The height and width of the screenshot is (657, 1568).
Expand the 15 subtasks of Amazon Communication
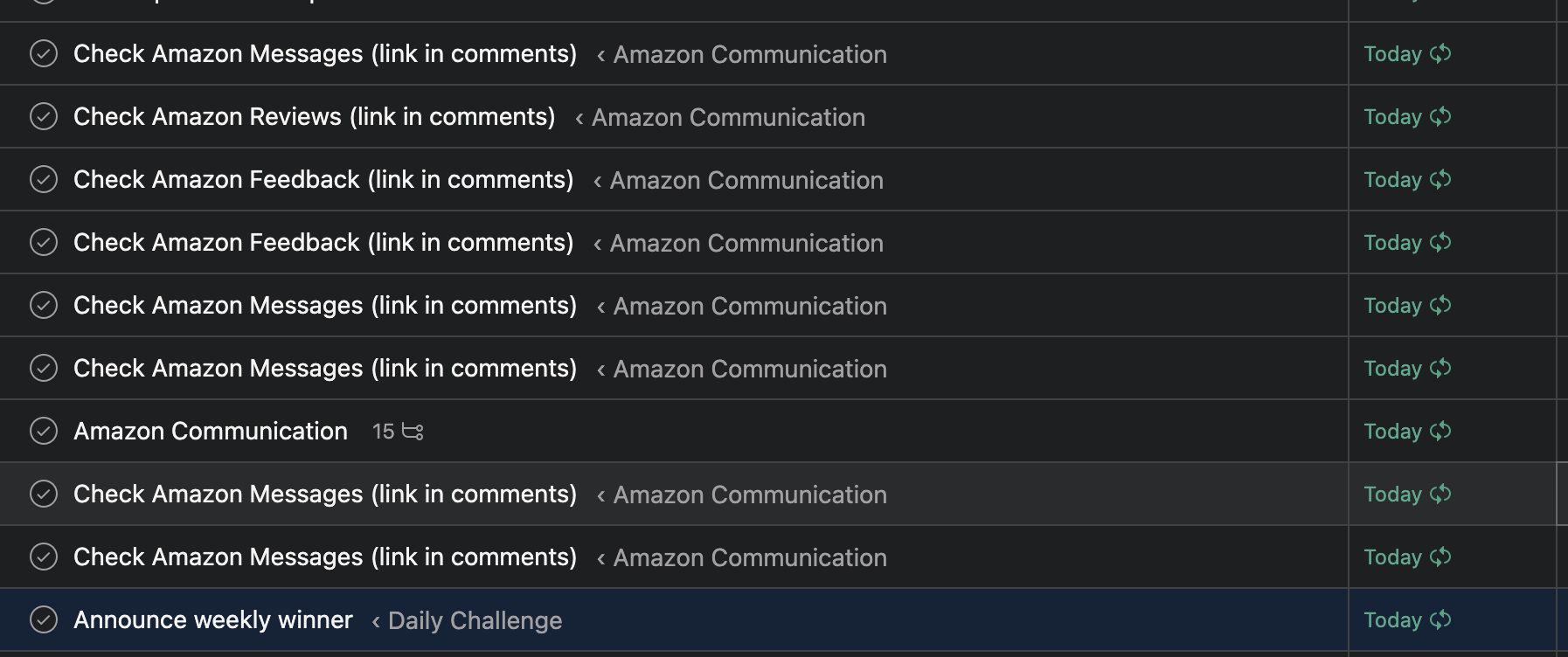pyautogui.click(x=399, y=432)
